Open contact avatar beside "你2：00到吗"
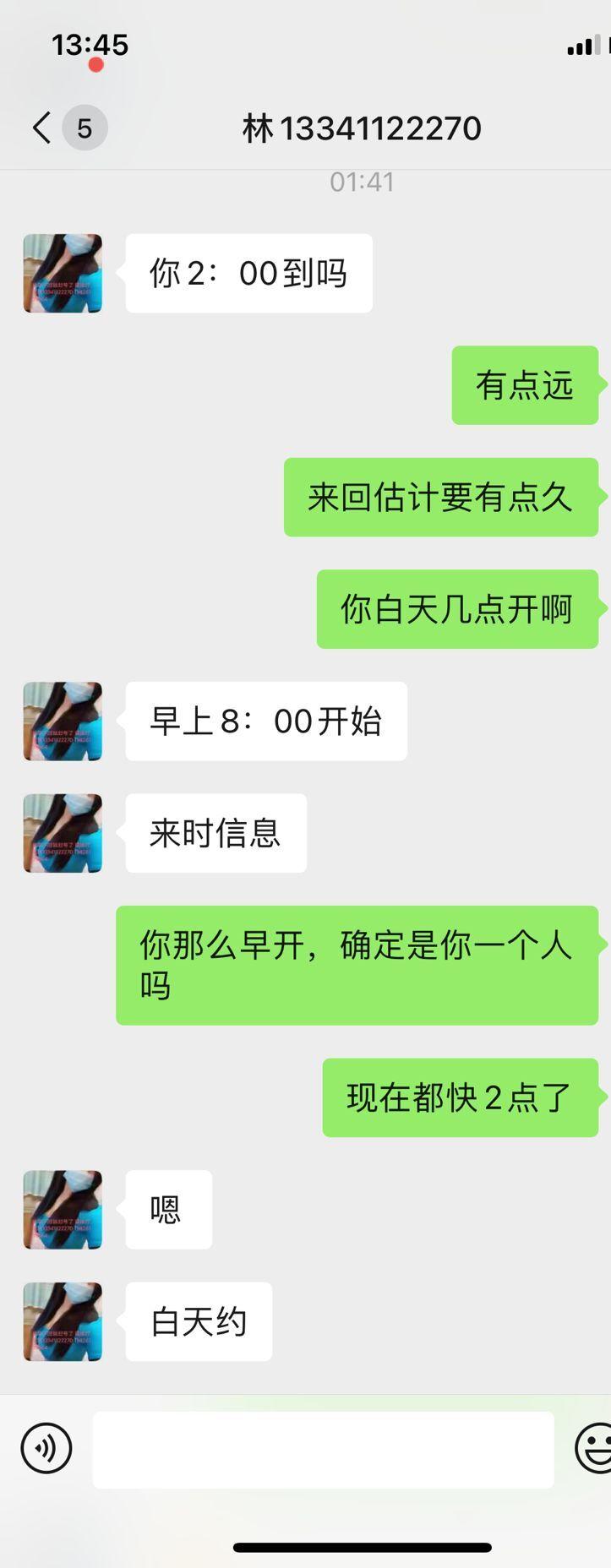The height and width of the screenshot is (1568, 611). (63, 274)
